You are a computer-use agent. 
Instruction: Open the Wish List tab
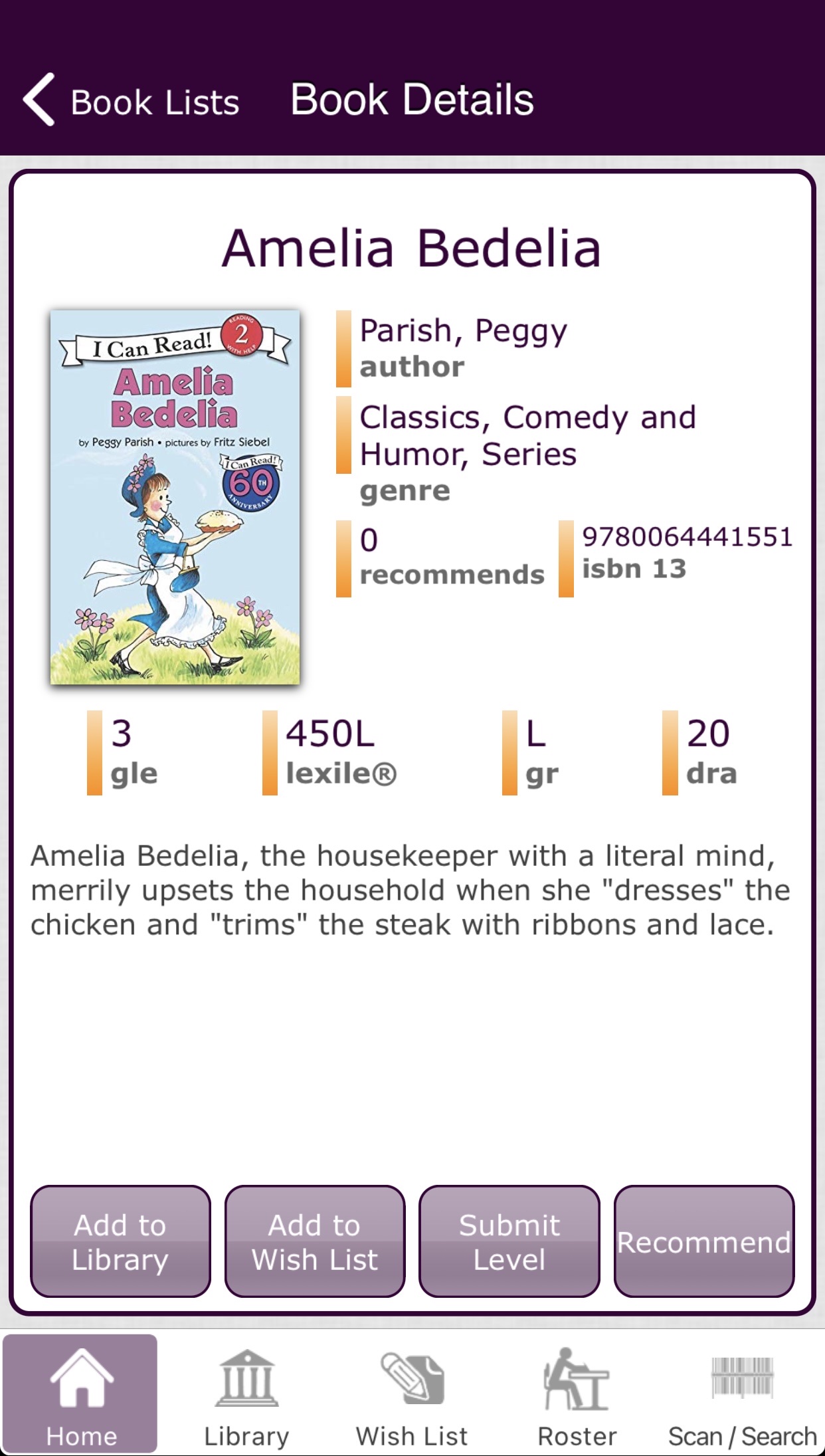pos(412,1394)
